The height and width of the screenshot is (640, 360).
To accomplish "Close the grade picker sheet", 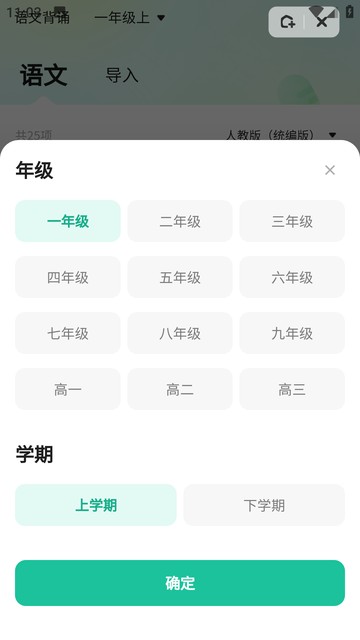I will click(330, 170).
